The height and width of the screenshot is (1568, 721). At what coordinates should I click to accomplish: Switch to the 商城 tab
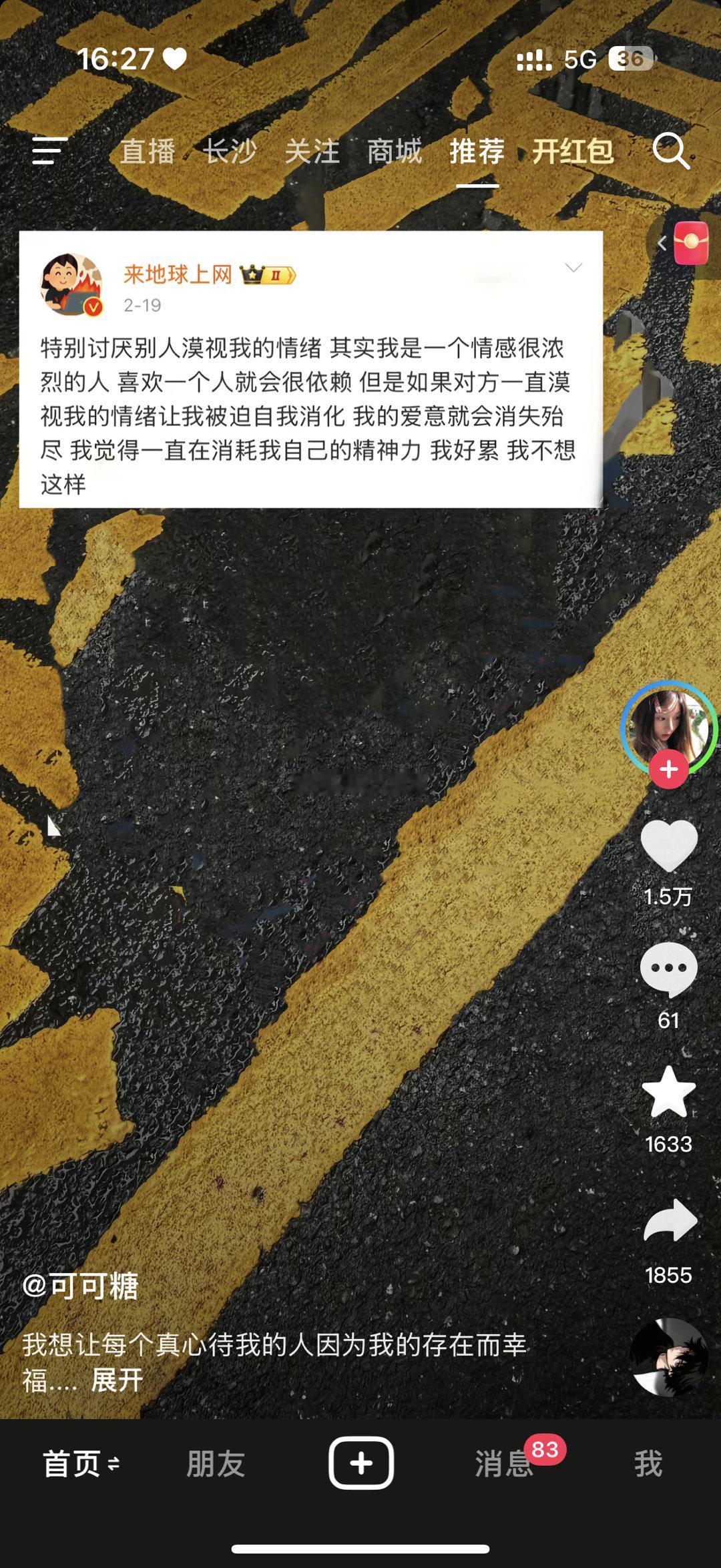394,152
